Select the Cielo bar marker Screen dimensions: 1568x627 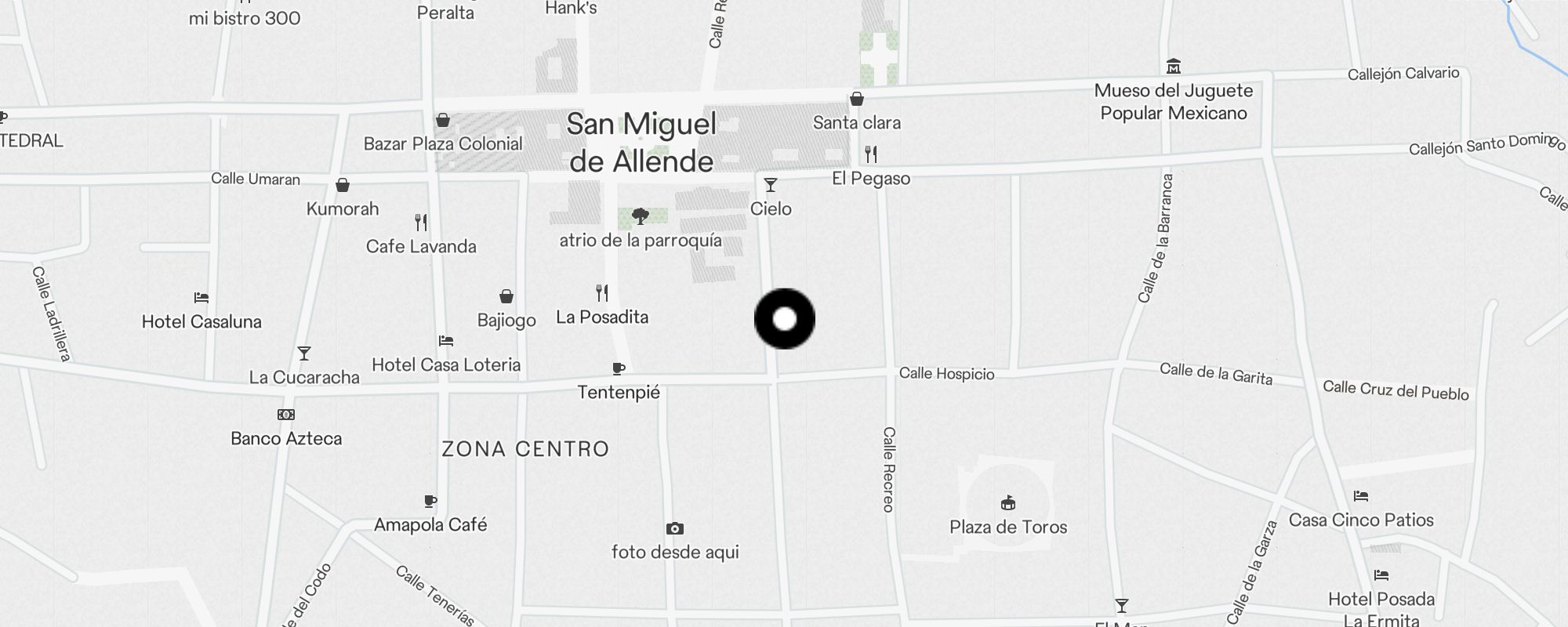tap(771, 186)
